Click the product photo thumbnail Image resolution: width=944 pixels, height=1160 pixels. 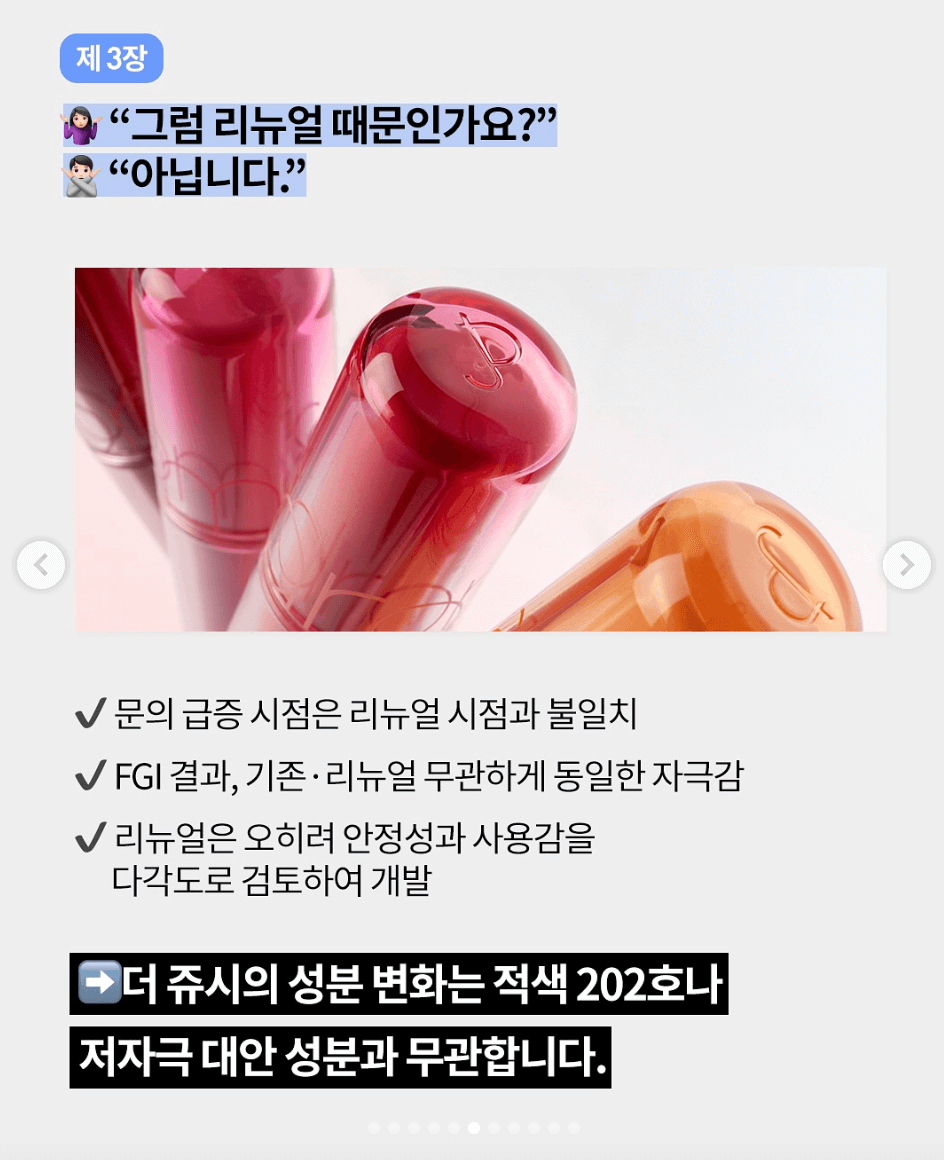pyautogui.click(x=480, y=448)
